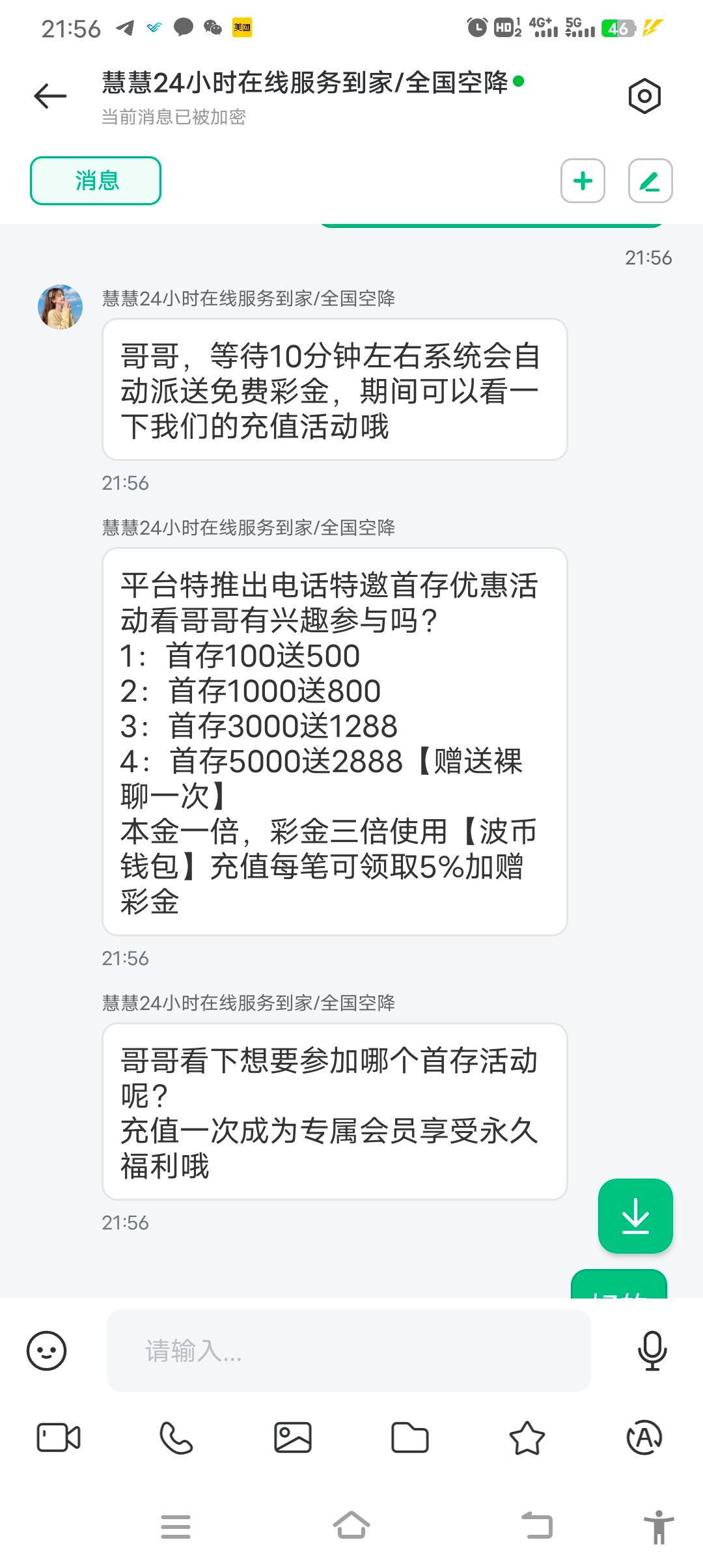Open chat settings hexagon icon
Viewport: 703px width, 1568px height.
click(x=644, y=96)
